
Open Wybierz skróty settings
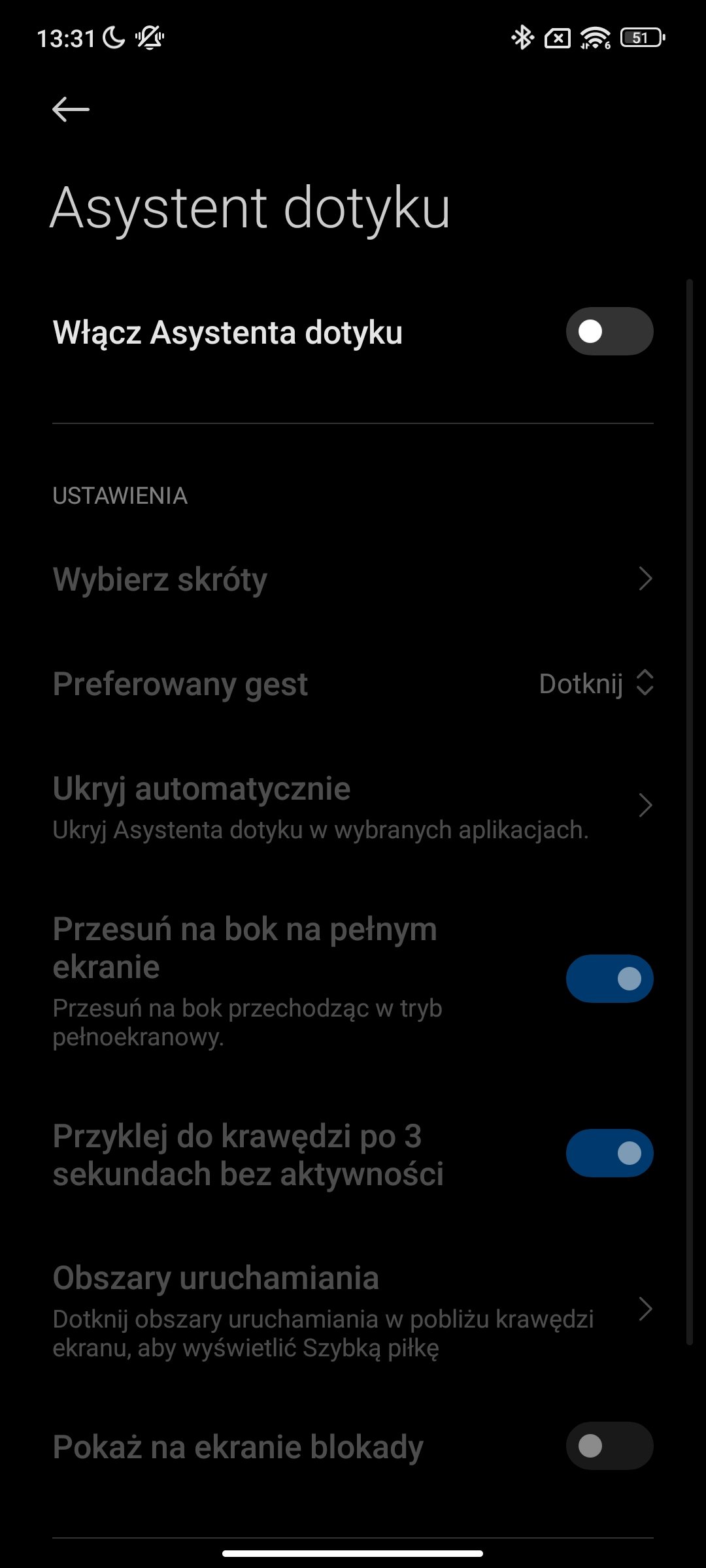pos(353,579)
